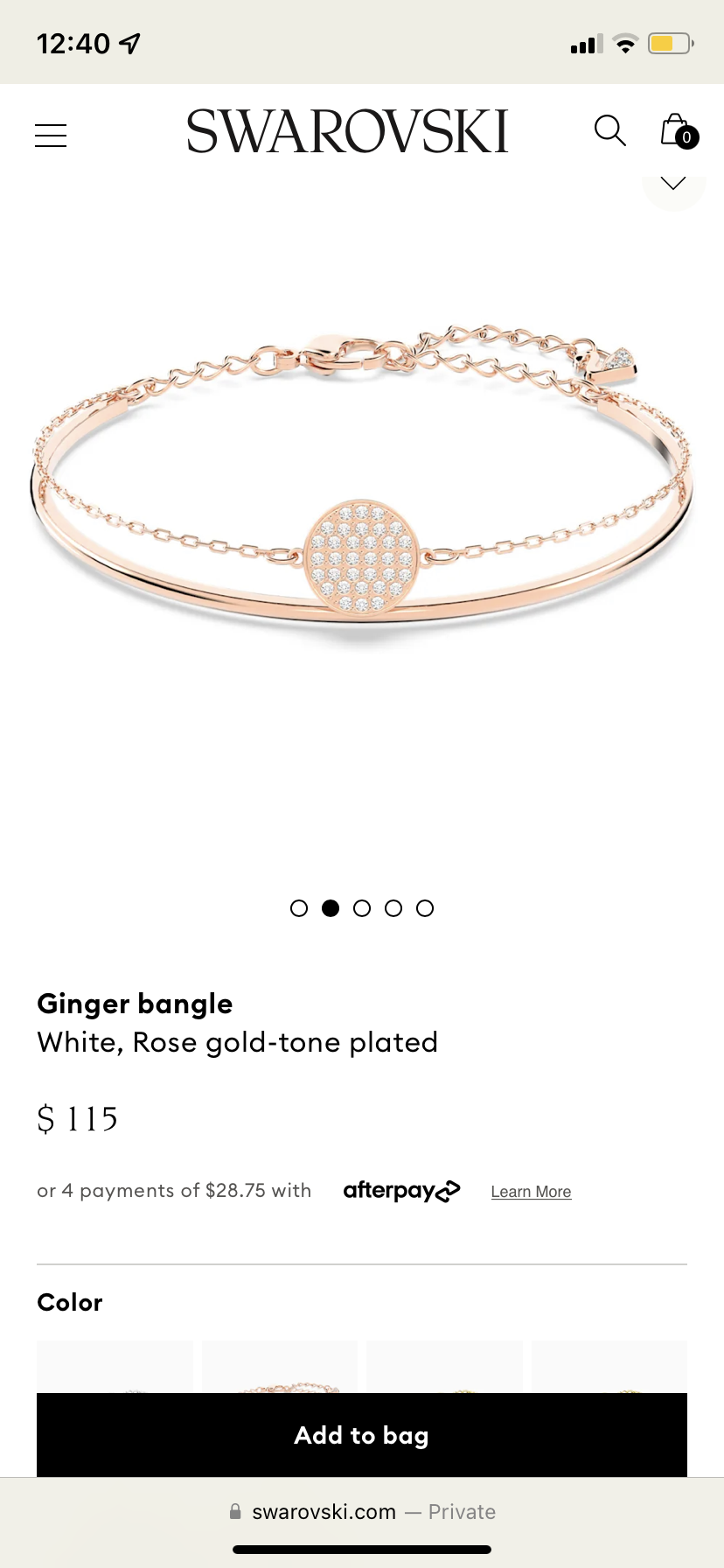Open the search icon
The height and width of the screenshot is (1568, 724).
(609, 131)
